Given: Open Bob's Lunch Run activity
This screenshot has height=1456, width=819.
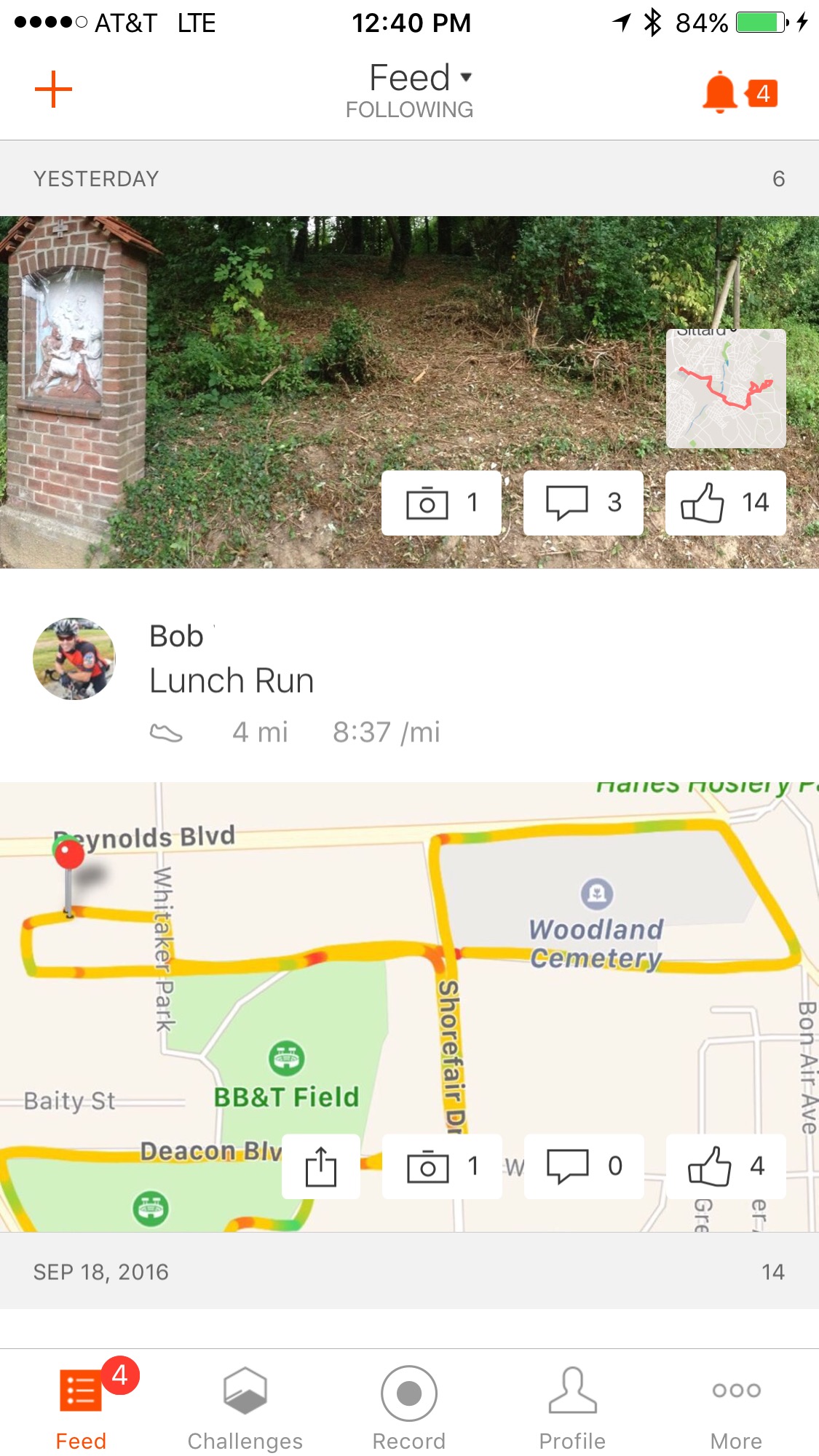Looking at the screenshot, I should point(232,681).
